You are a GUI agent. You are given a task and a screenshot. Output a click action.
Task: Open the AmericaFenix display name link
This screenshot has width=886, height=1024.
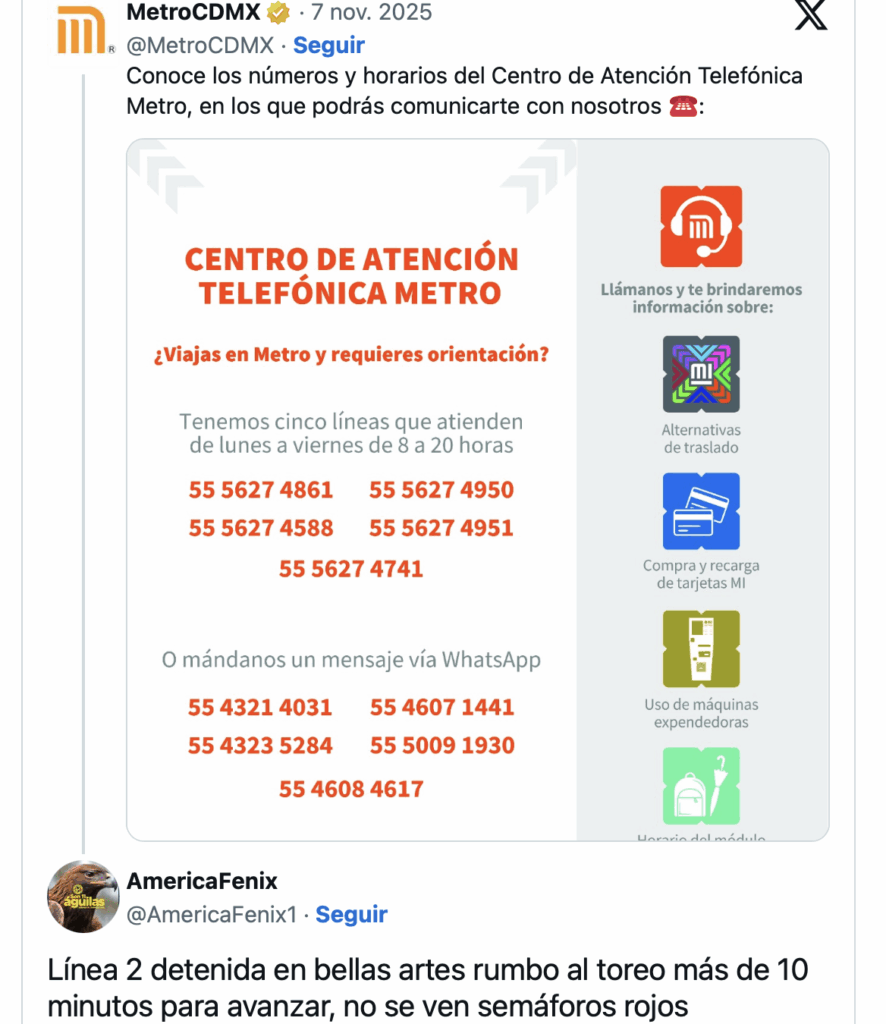[202, 881]
